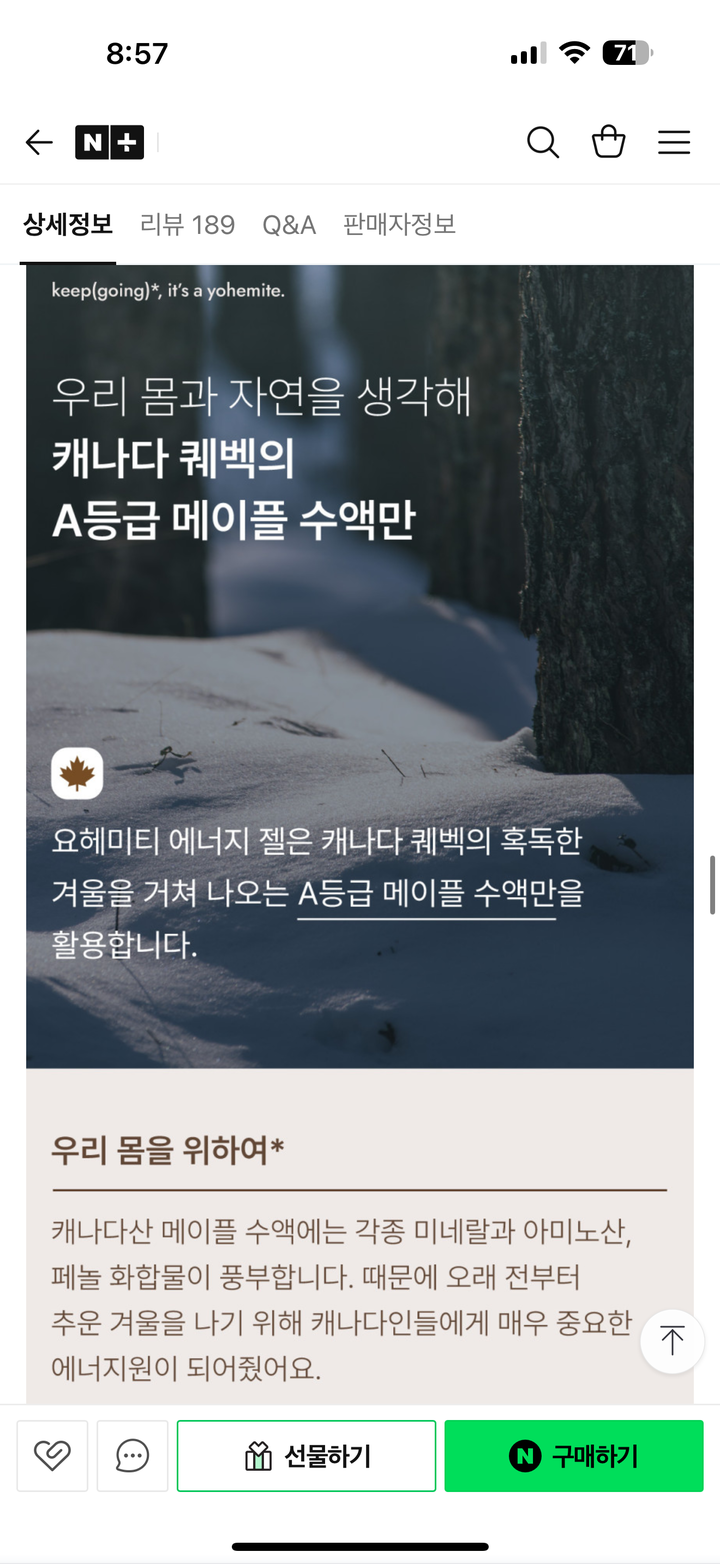Add this product to wishlist

point(52,1456)
